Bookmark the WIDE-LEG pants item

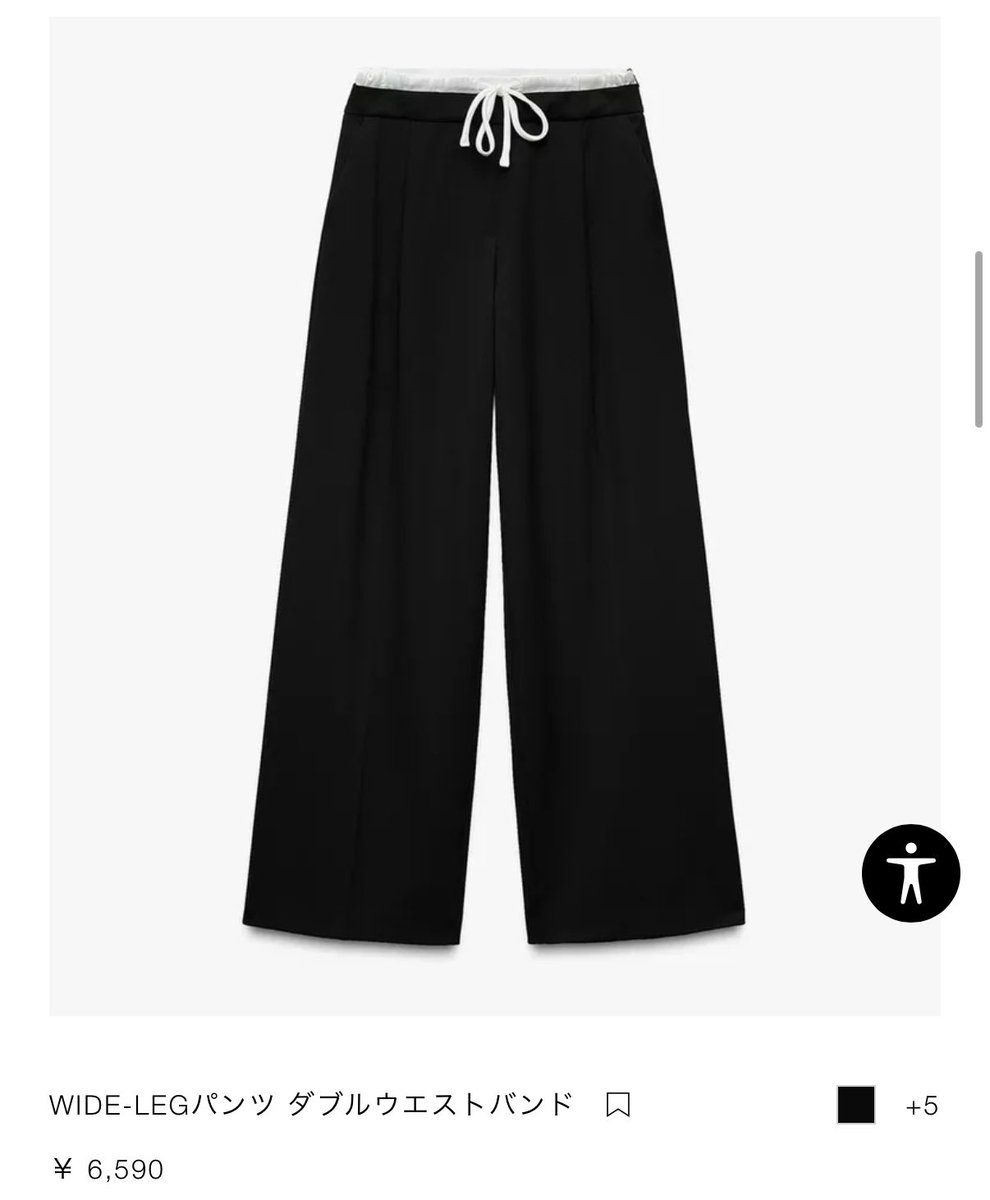point(618,1105)
